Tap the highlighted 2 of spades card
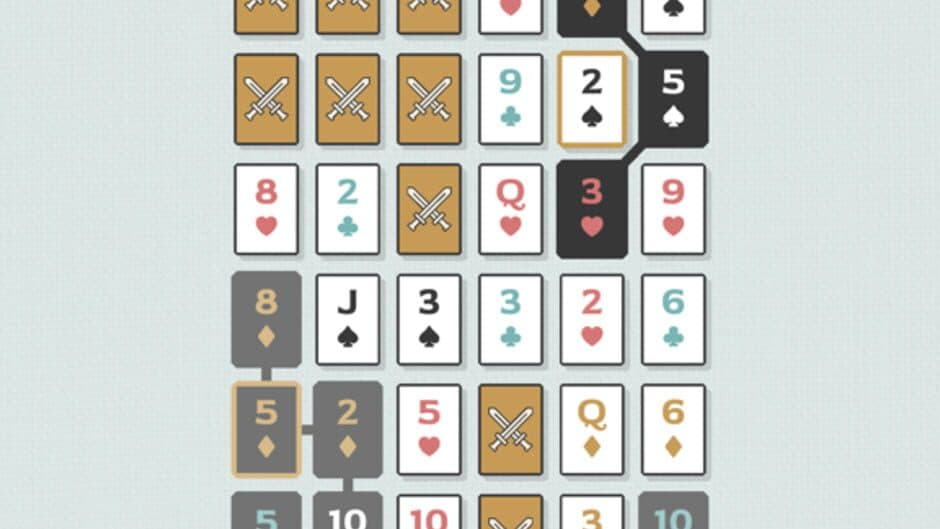This screenshot has height=529, width=940. (592, 99)
